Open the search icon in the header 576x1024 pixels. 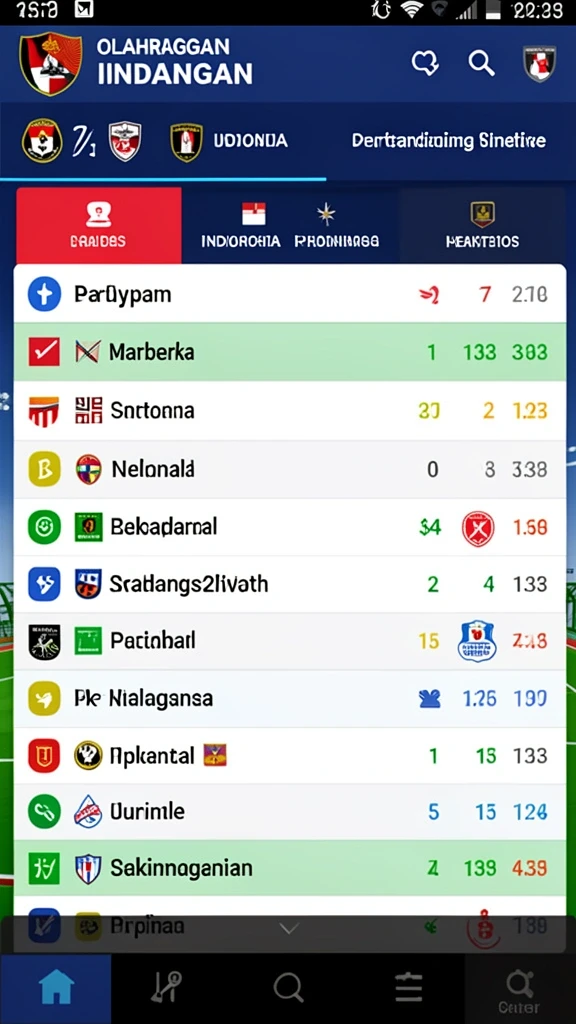(x=481, y=63)
